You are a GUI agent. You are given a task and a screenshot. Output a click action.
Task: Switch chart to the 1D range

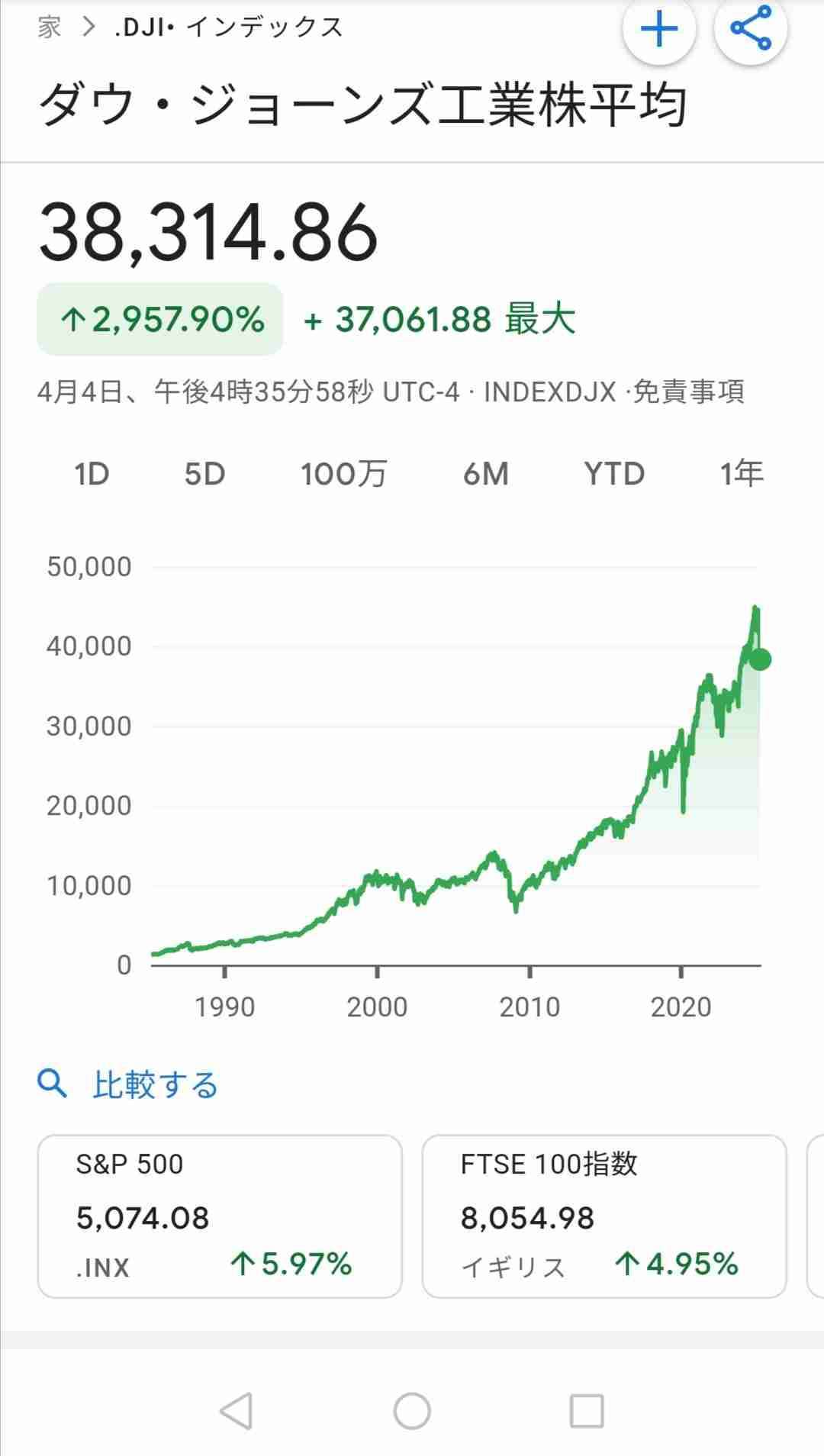tap(92, 474)
